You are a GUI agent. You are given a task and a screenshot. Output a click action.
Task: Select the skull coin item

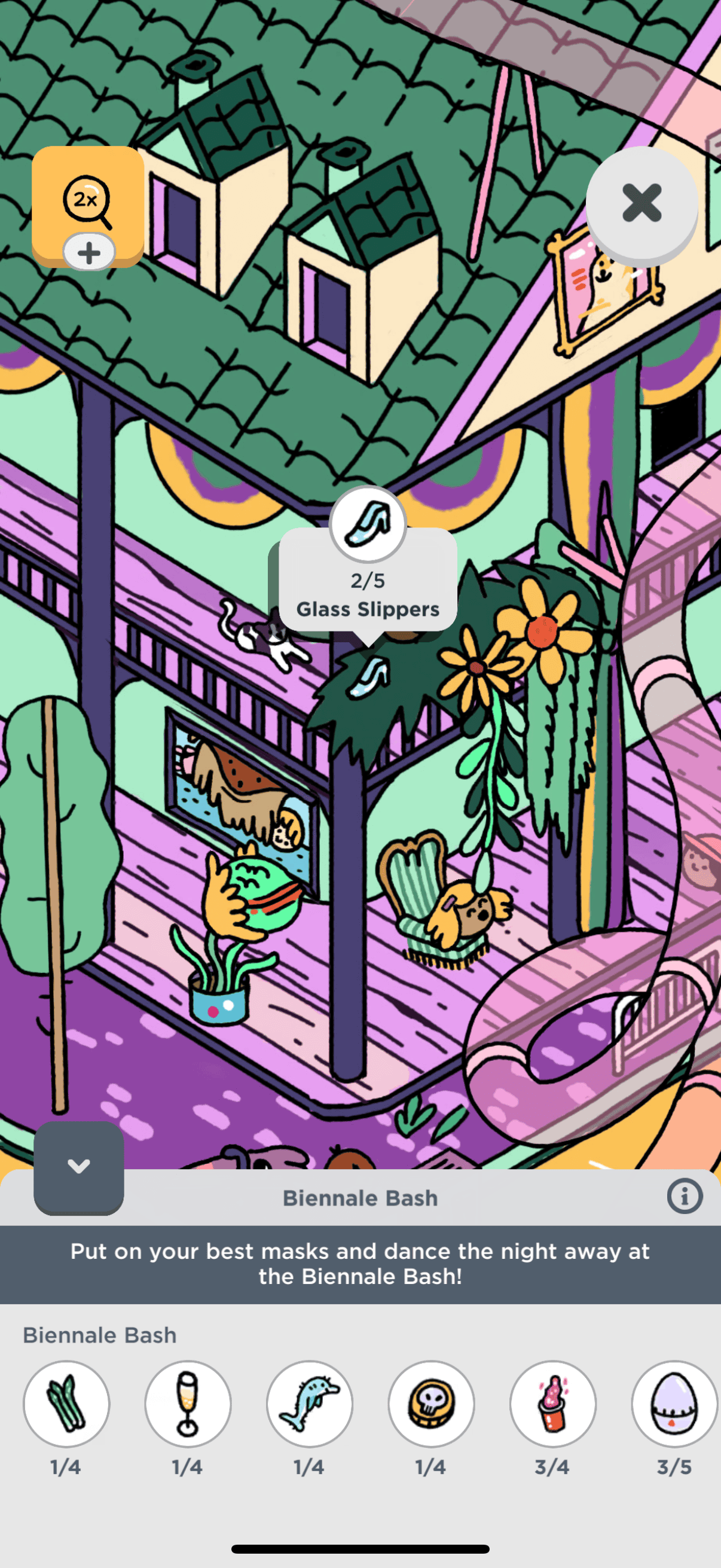coord(431,1404)
